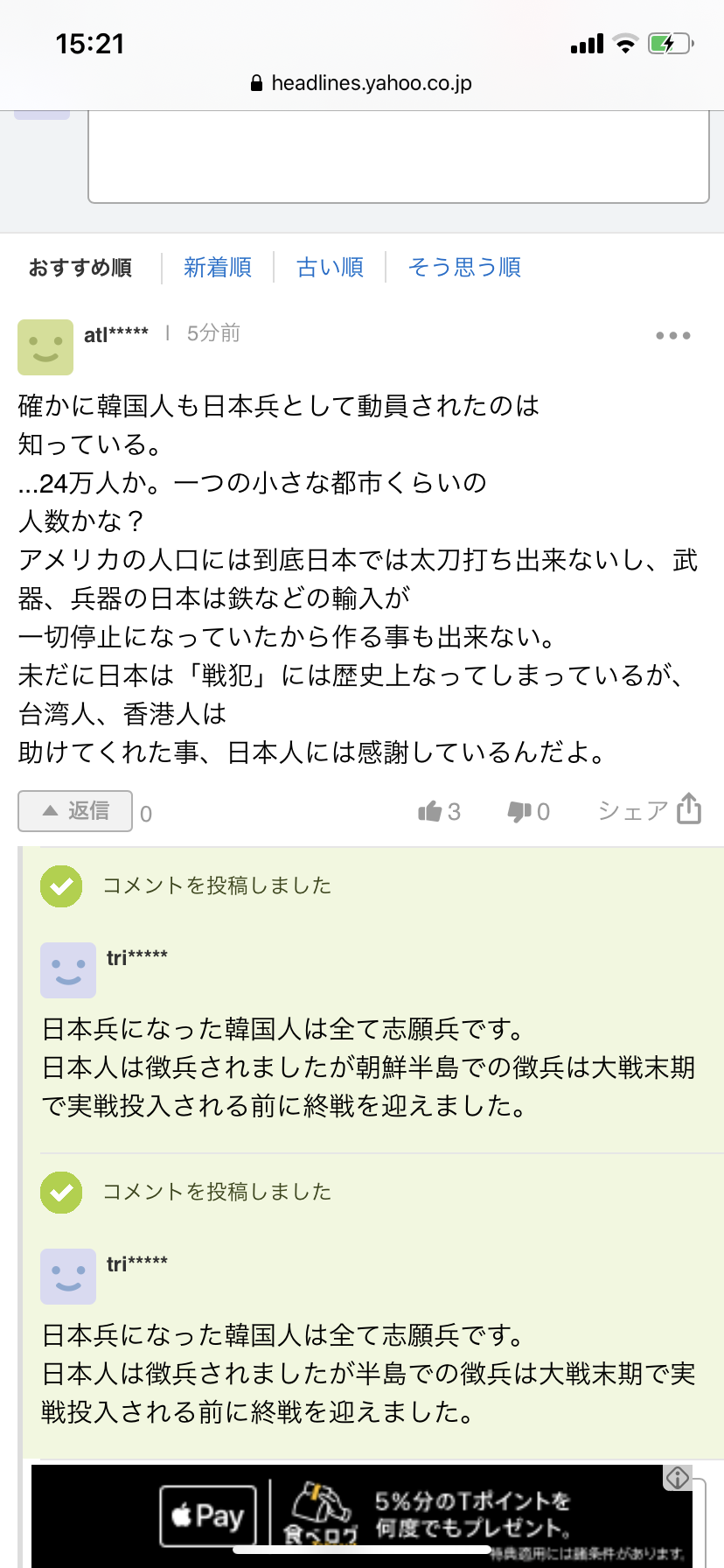Tap the comment text input box
This screenshot has height=1568, width=724.
tap(398, 157)
